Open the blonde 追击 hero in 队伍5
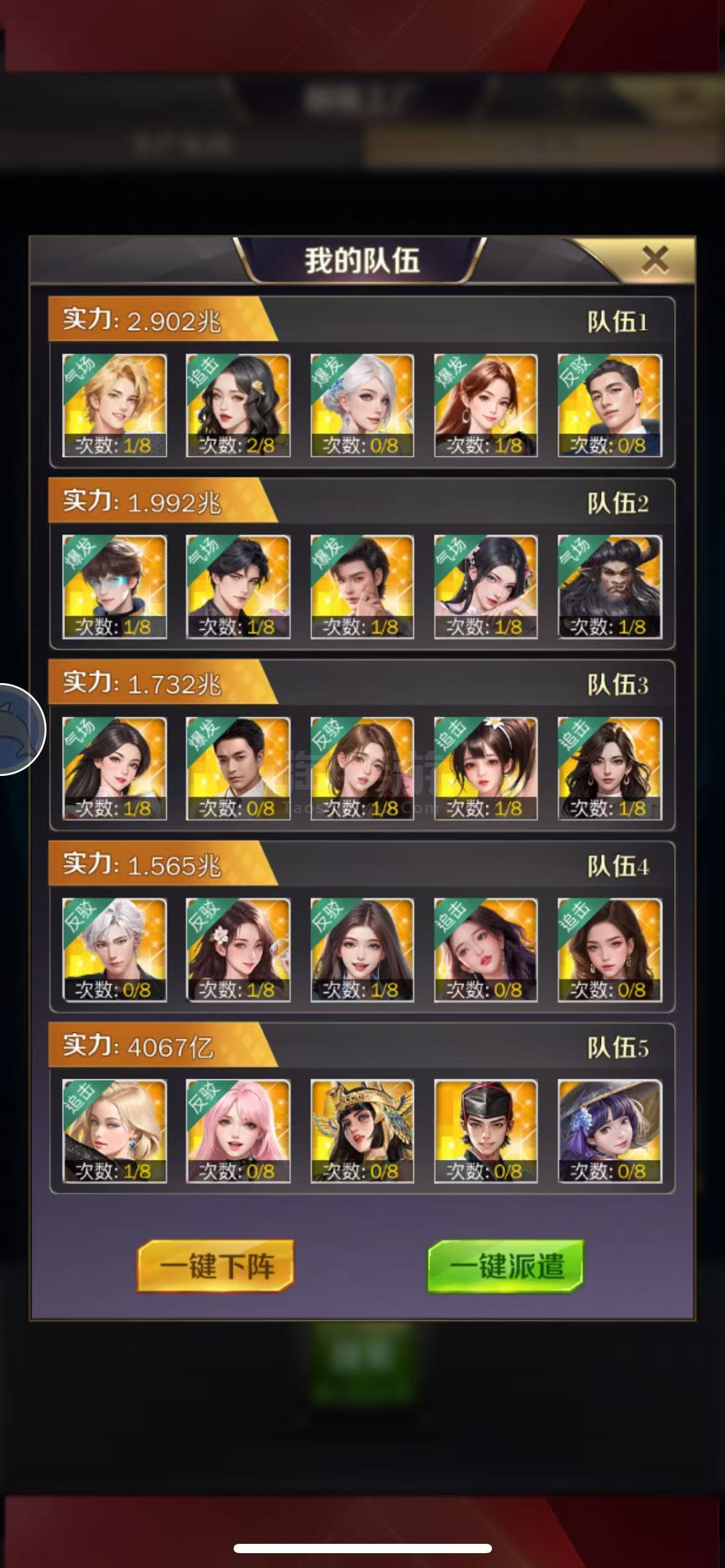Image resolution: width=725 pixels, height=1568 pixels. (x=115, y=1131)
